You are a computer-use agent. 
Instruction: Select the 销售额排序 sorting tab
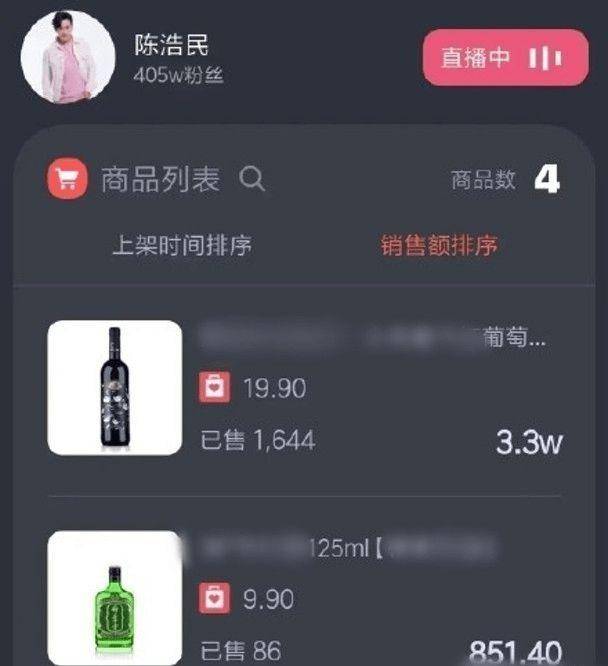point(439,246)
